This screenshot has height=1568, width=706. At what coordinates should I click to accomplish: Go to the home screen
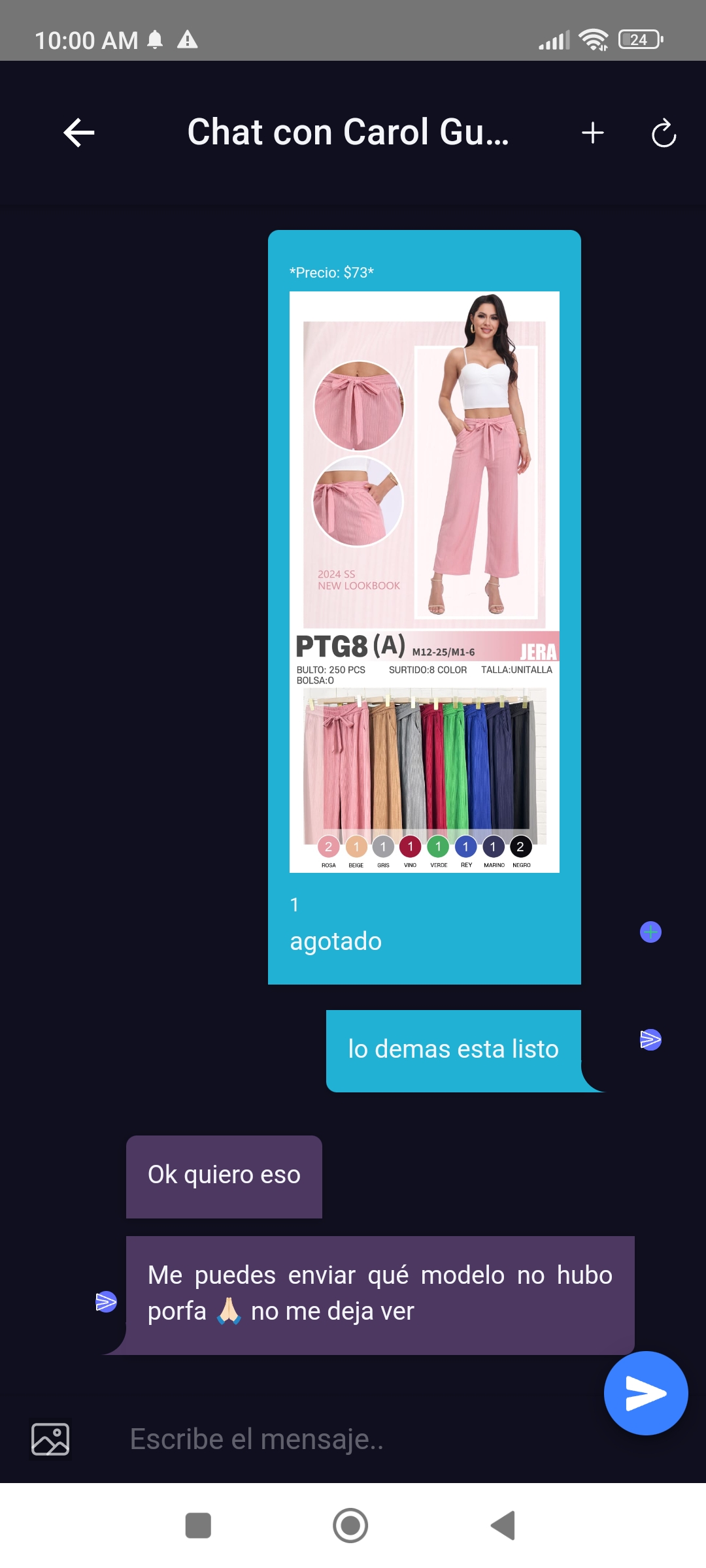point(350,1526)
